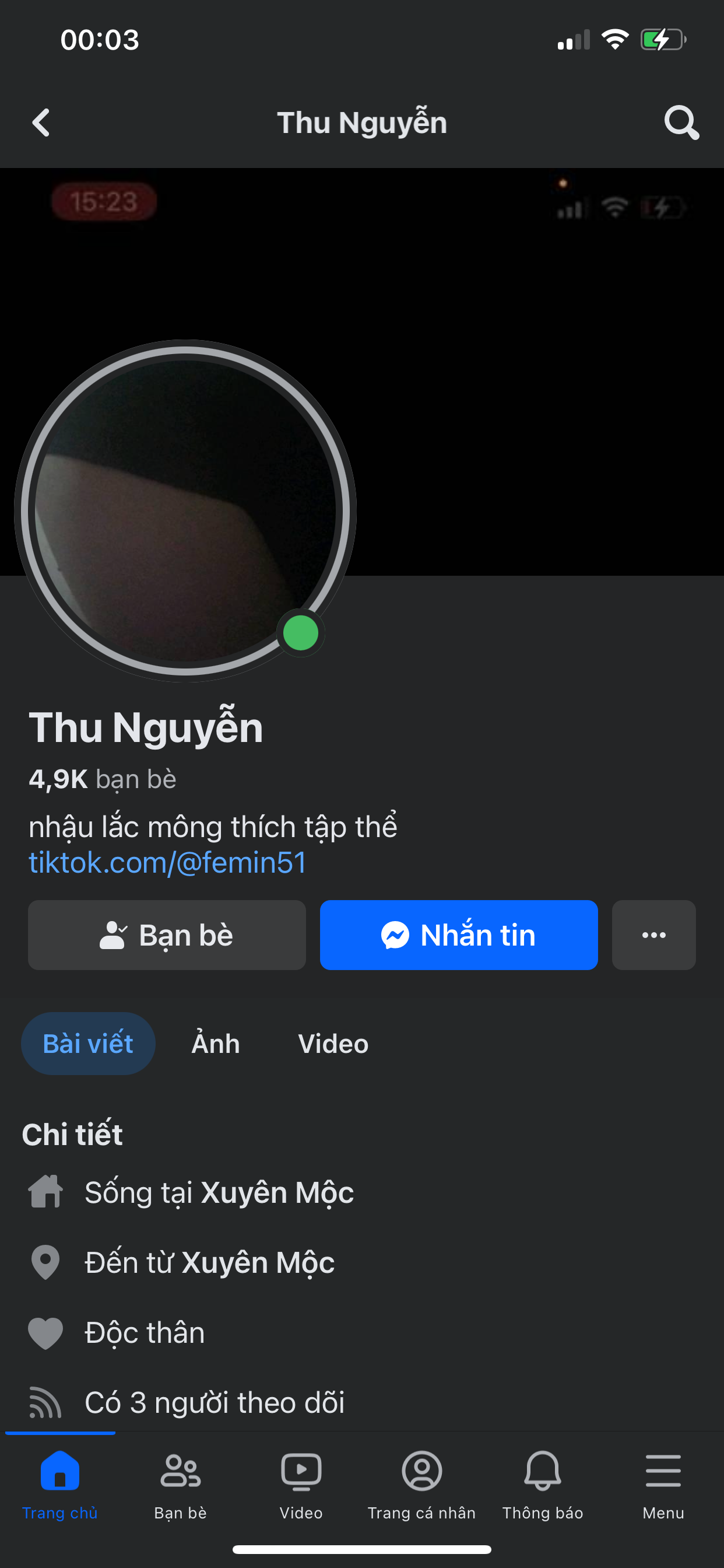Open the three-dot more options button
The height and width of the screenshot is (1568, 724).
click(653, 935)
